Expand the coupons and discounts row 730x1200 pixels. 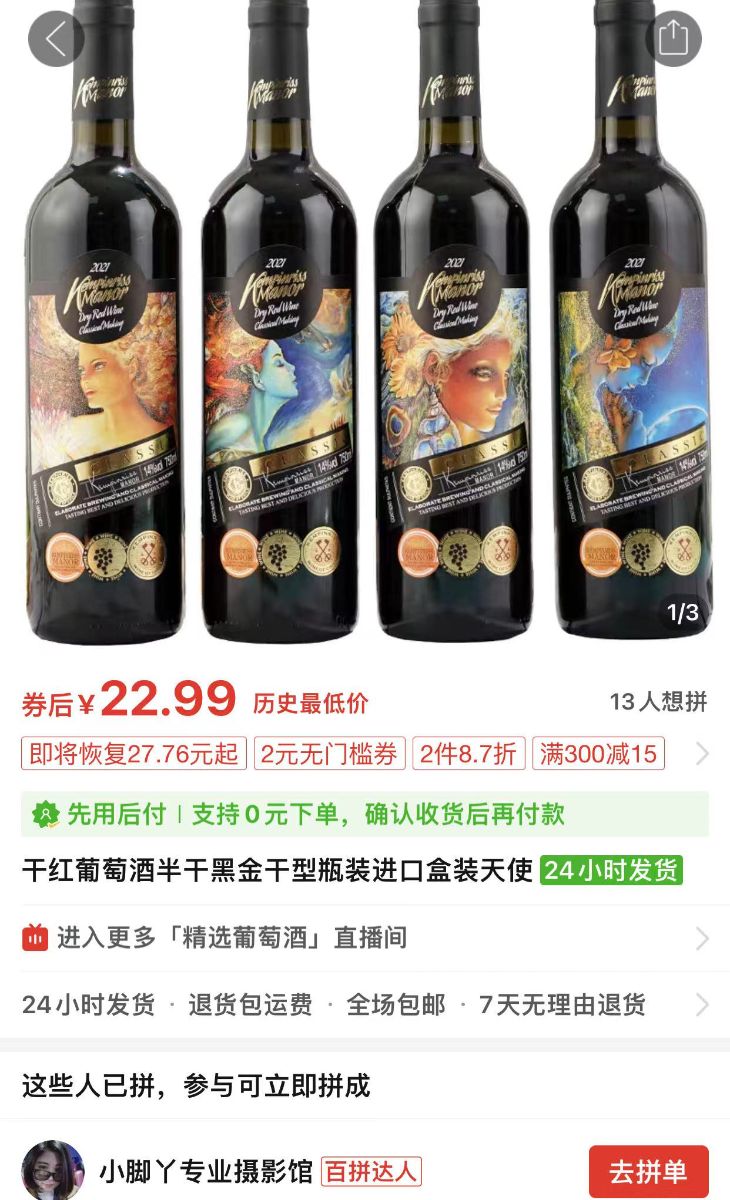click(702, 753)
